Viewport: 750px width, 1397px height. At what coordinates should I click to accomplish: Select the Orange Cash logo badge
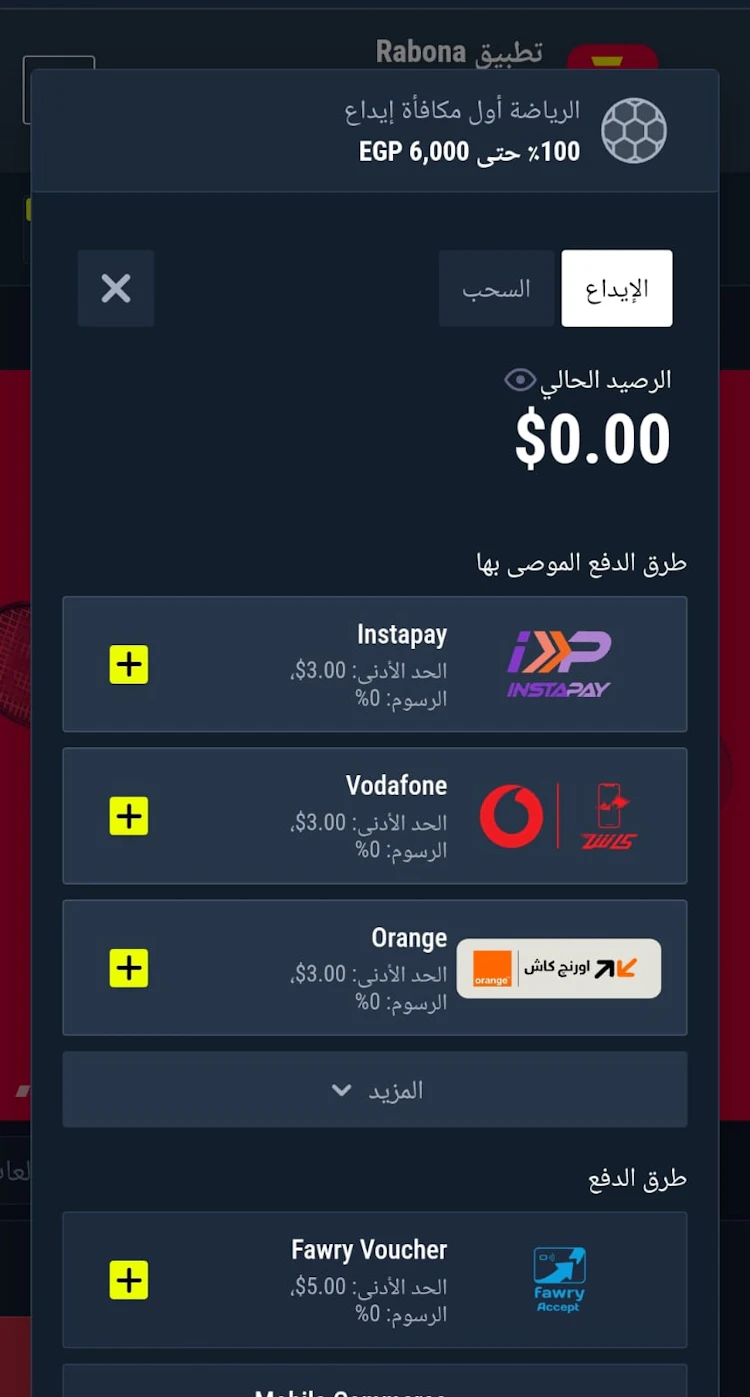tap(558, 968)
